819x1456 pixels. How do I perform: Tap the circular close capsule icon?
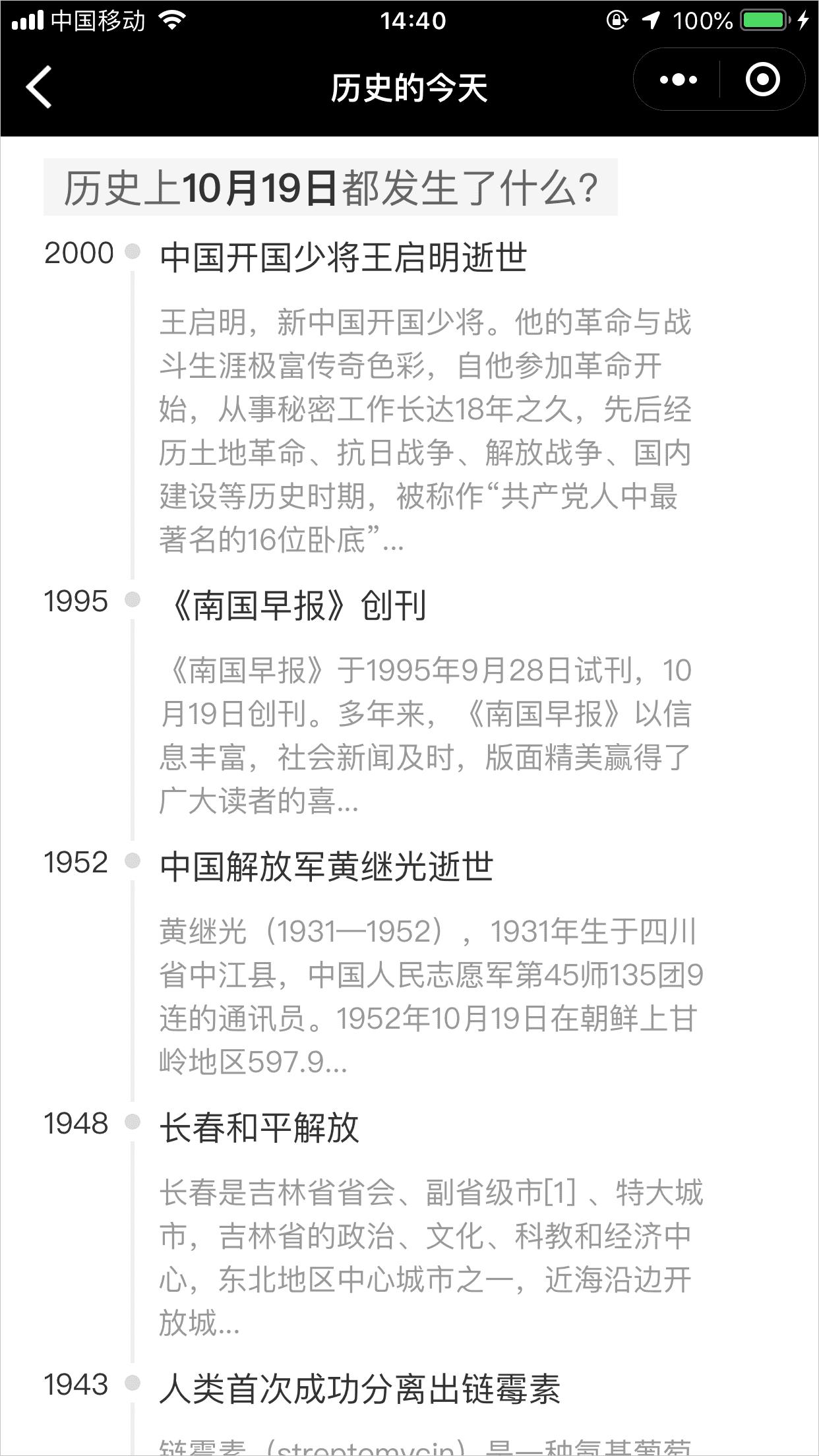tap(762, 78)
